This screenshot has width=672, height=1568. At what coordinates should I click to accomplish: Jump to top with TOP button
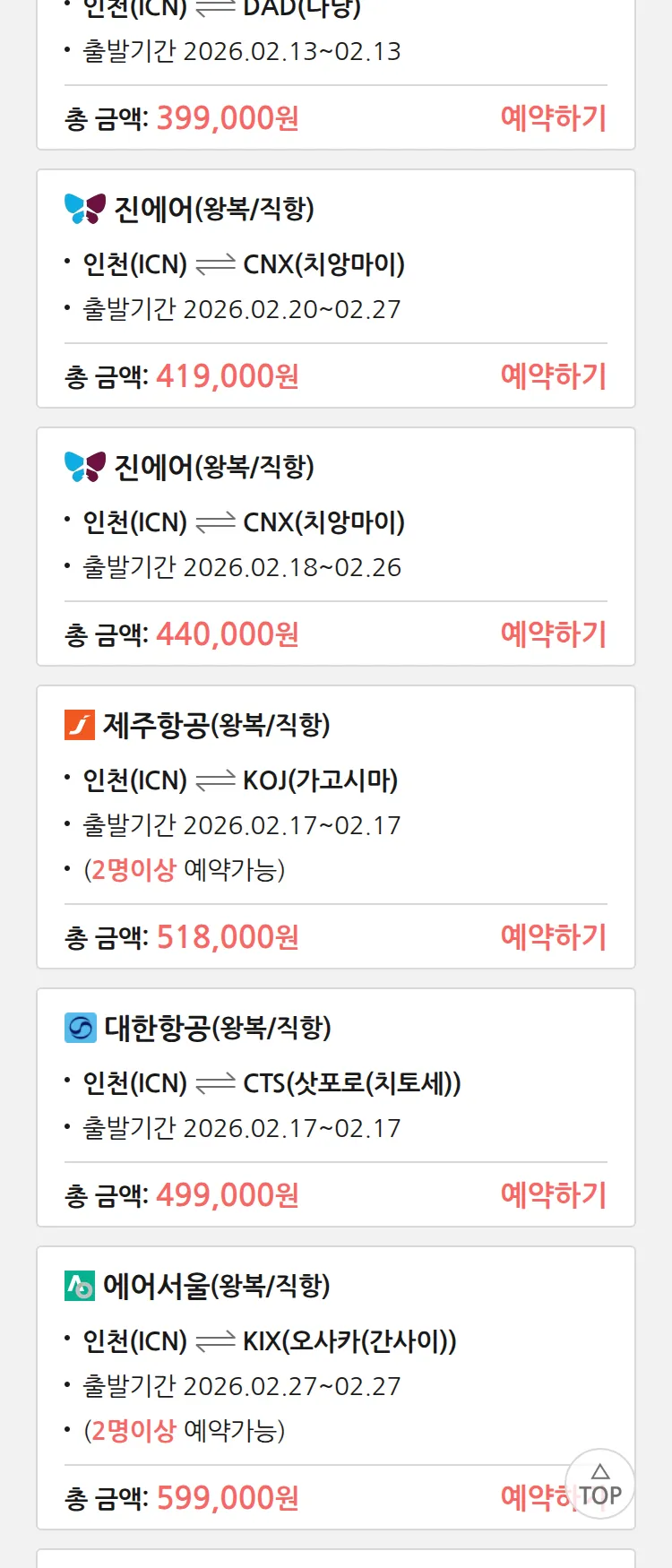[599, 1485]
